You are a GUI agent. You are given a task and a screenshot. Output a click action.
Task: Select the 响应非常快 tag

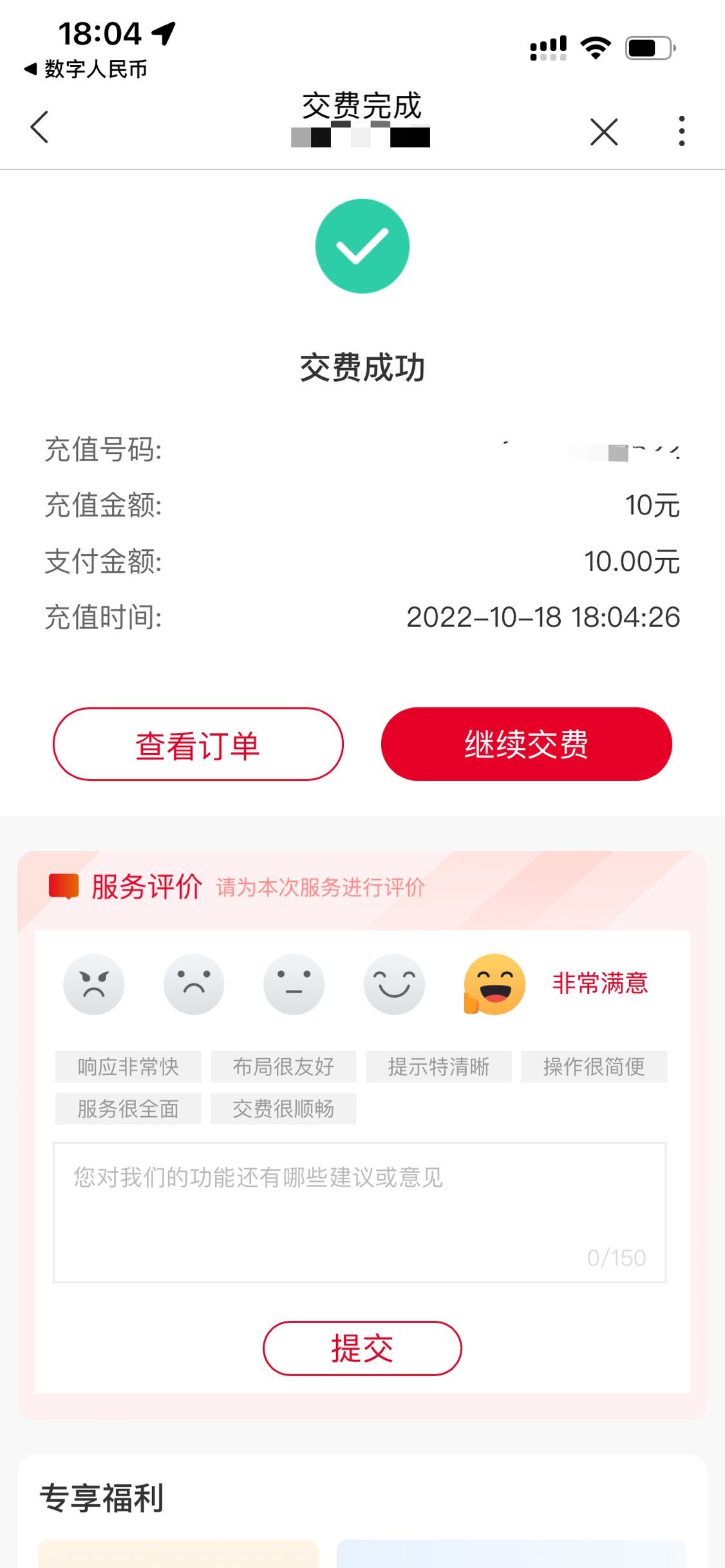click(128, 1067)
